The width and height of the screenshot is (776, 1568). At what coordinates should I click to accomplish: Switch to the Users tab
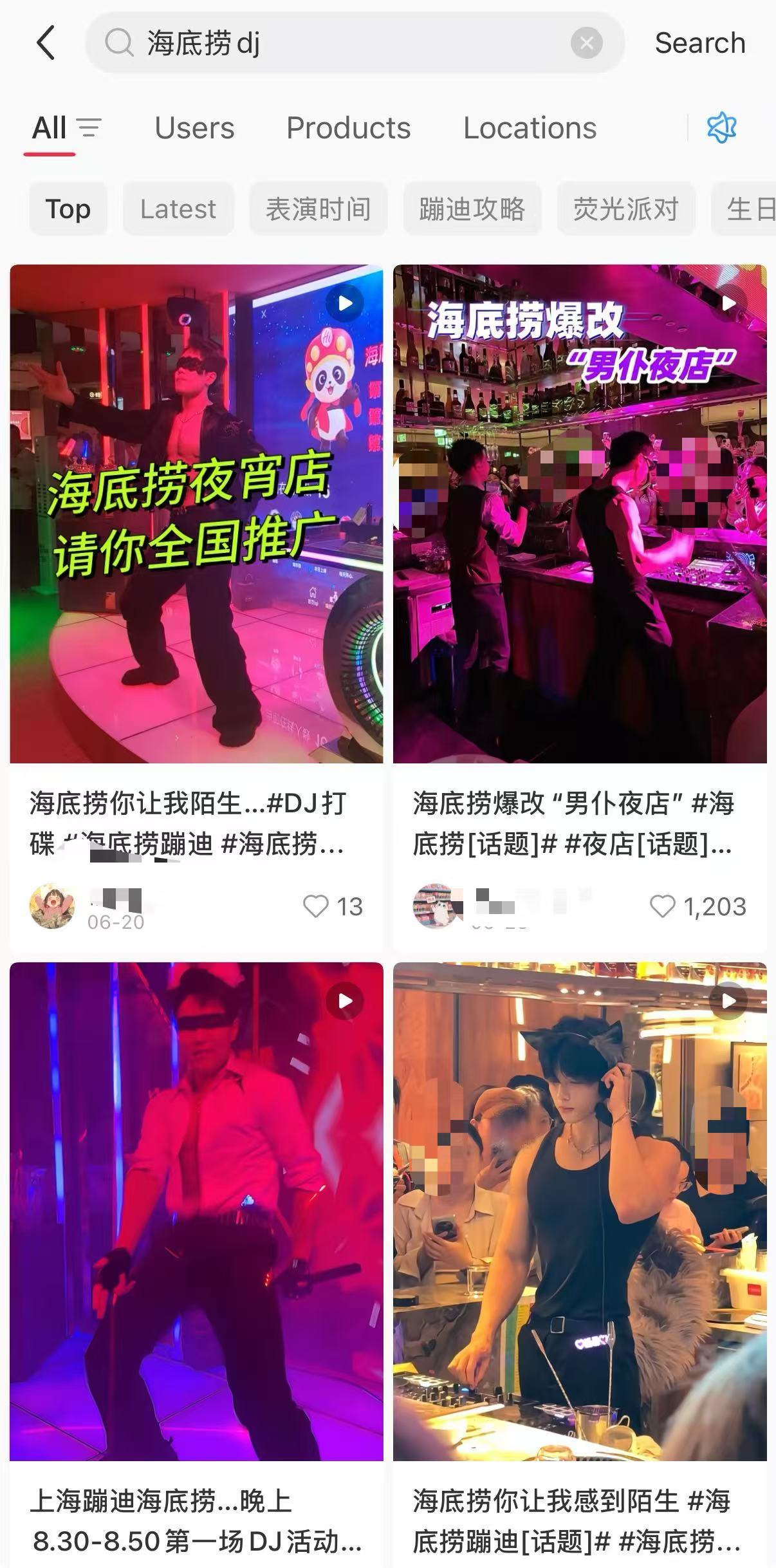click(194, 127)
